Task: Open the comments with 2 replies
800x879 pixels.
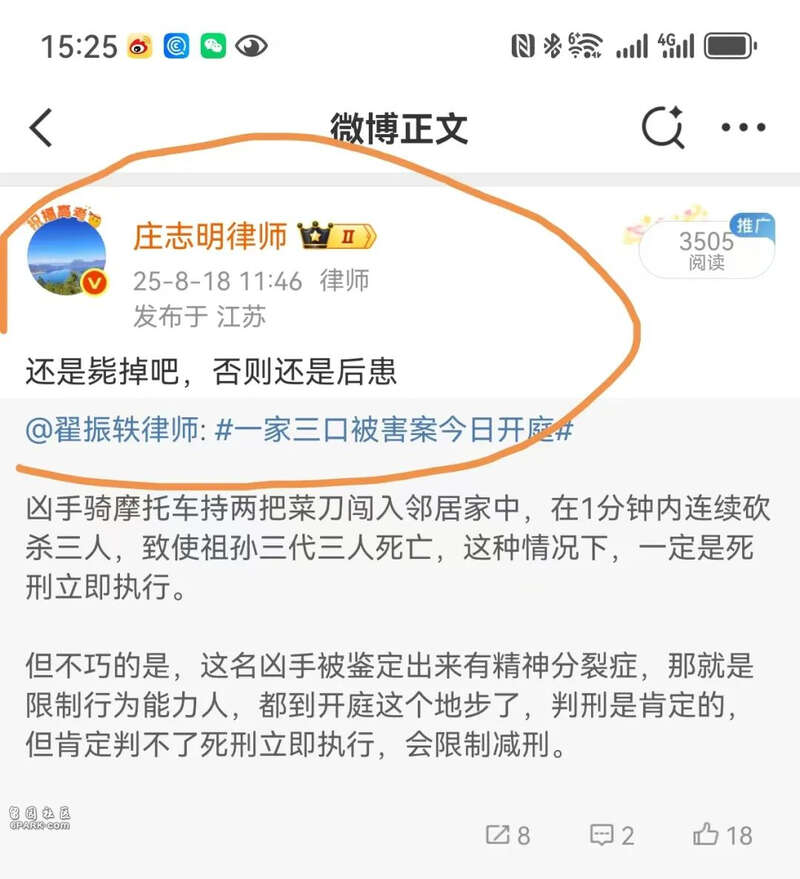Action: pos(612,835)
